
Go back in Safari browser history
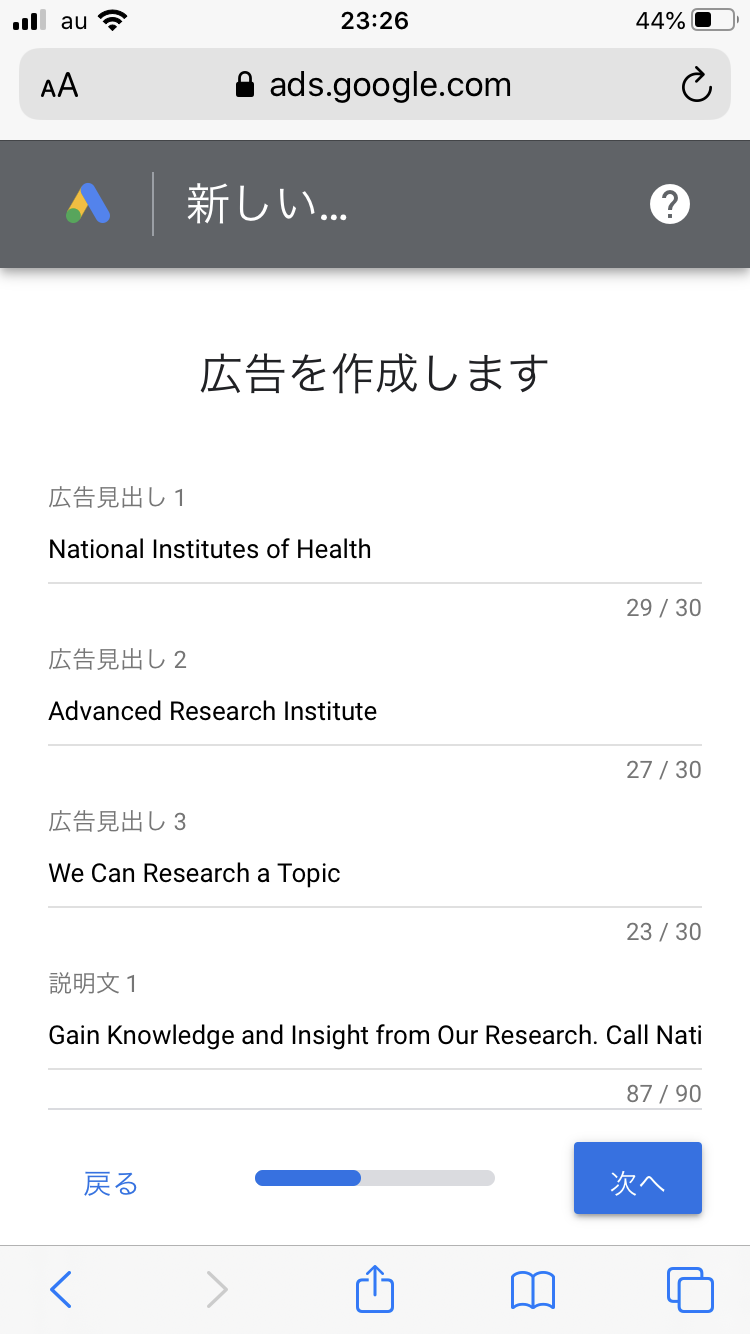tap(61, 1289)
